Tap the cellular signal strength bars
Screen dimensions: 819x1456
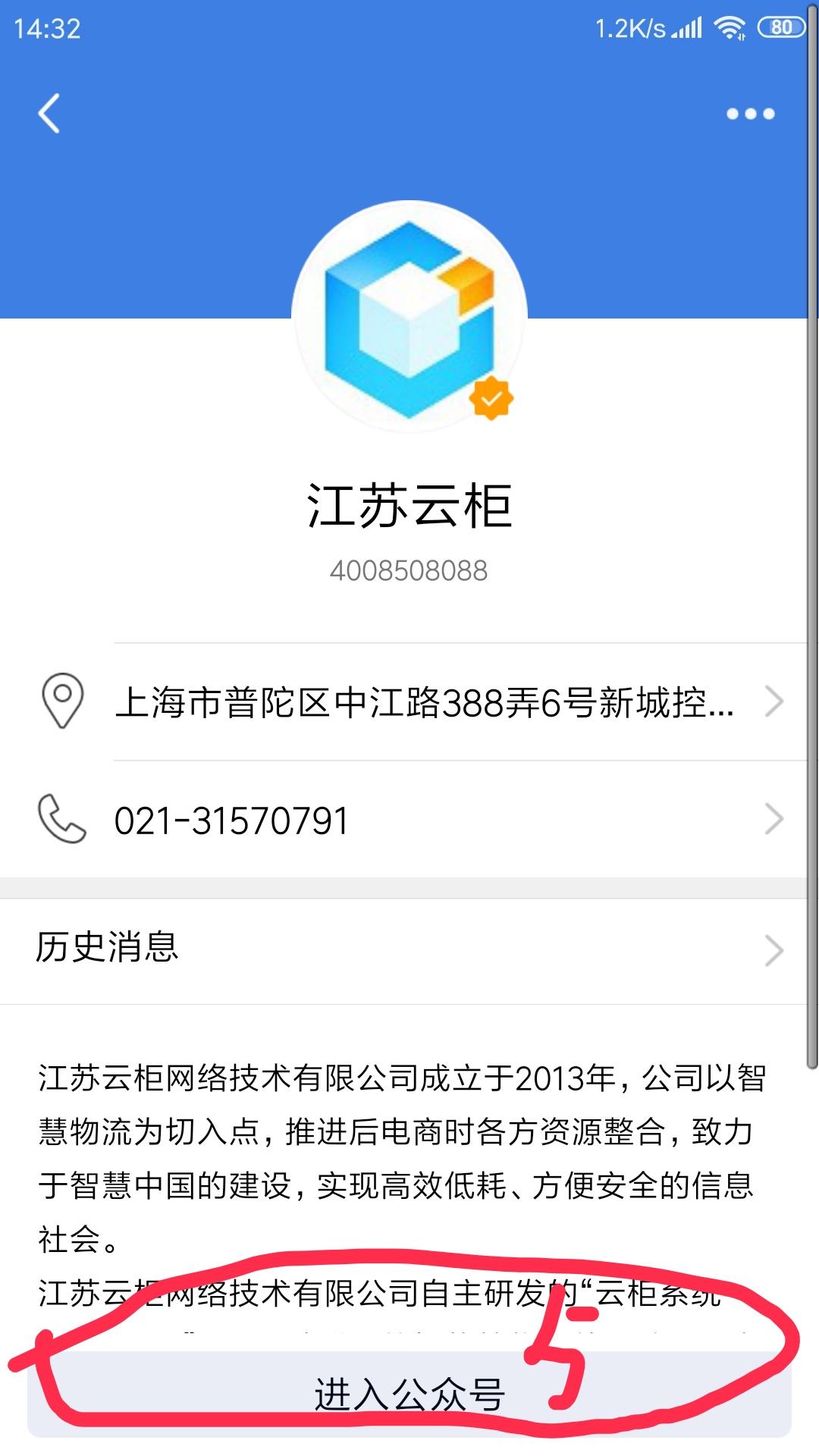point(687,28)
